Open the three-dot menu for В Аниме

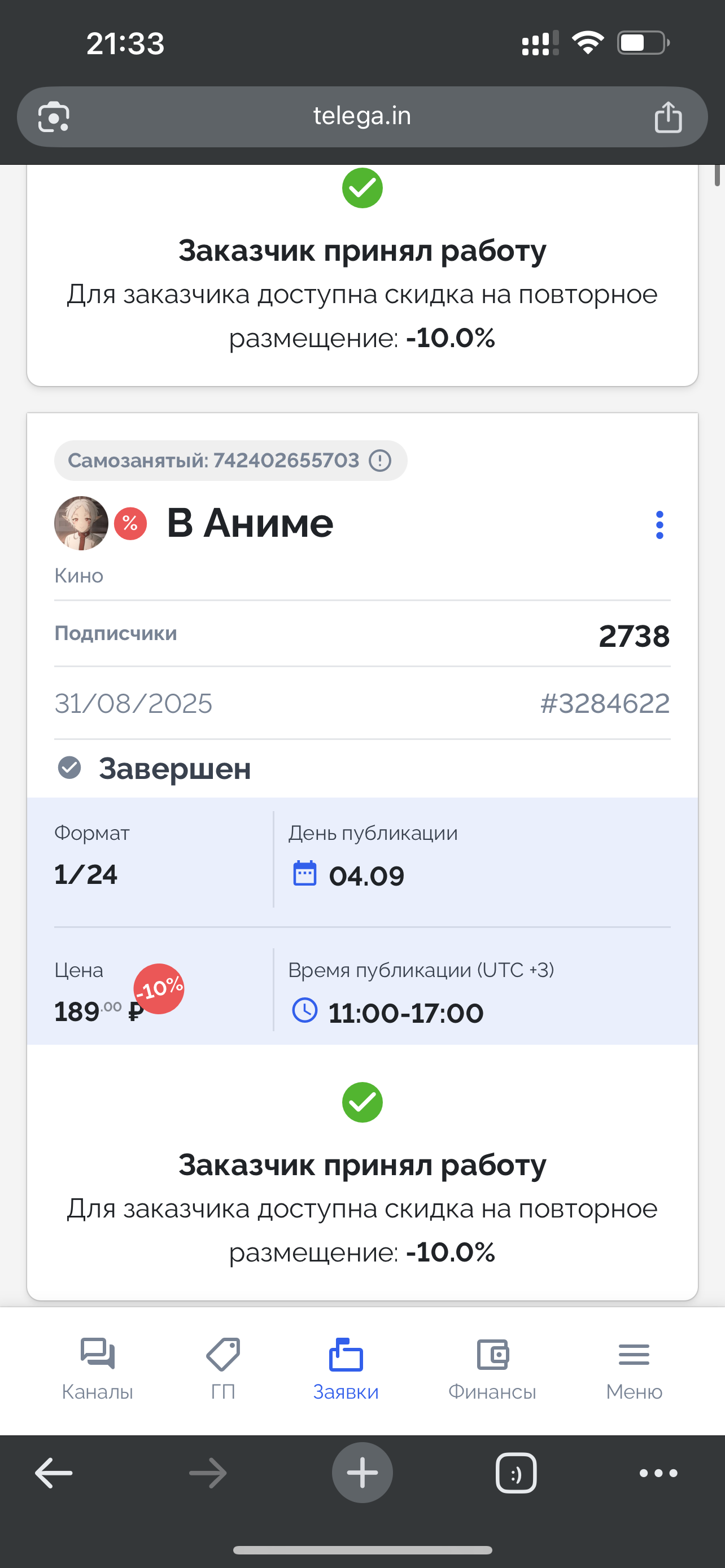[x=660, y=525]
